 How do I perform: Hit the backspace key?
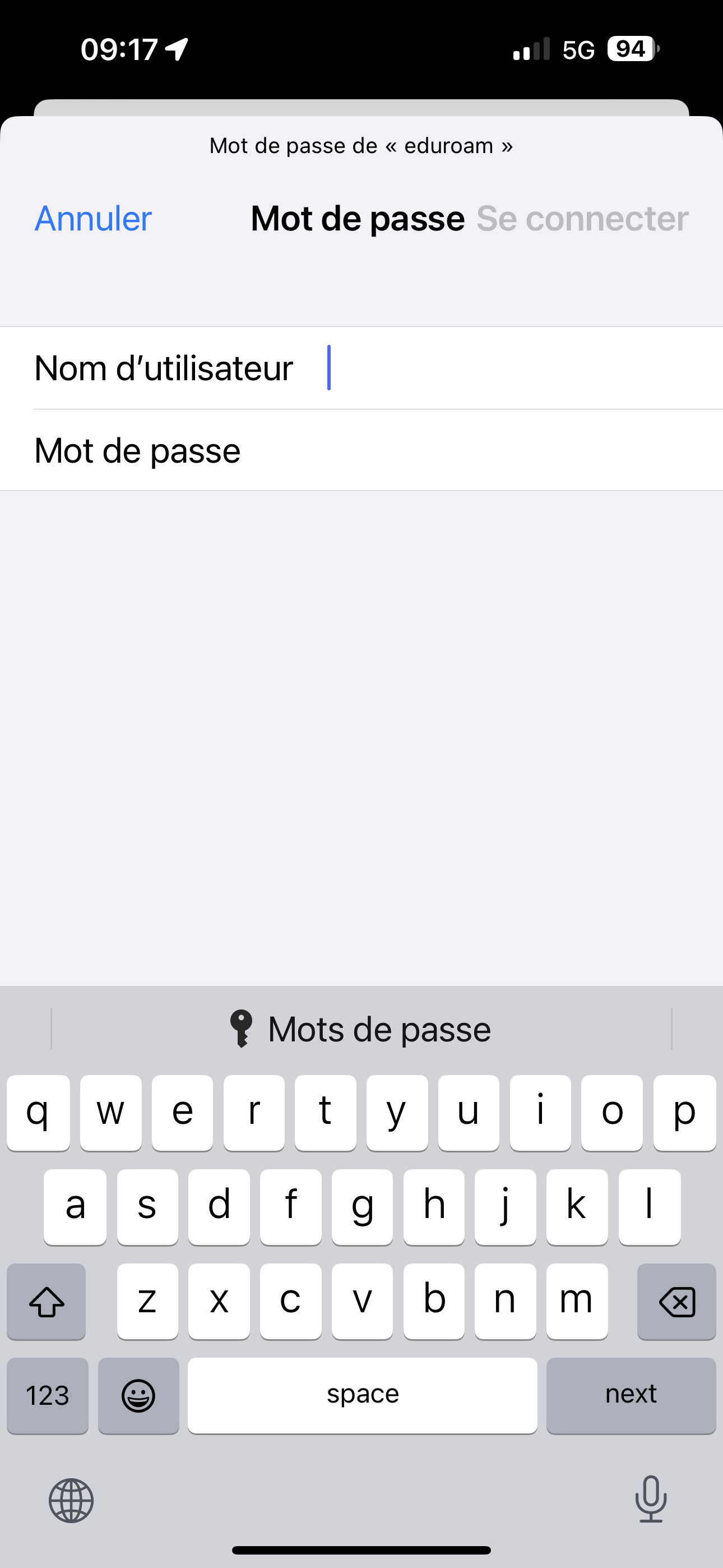click(x=676, y=1301)
